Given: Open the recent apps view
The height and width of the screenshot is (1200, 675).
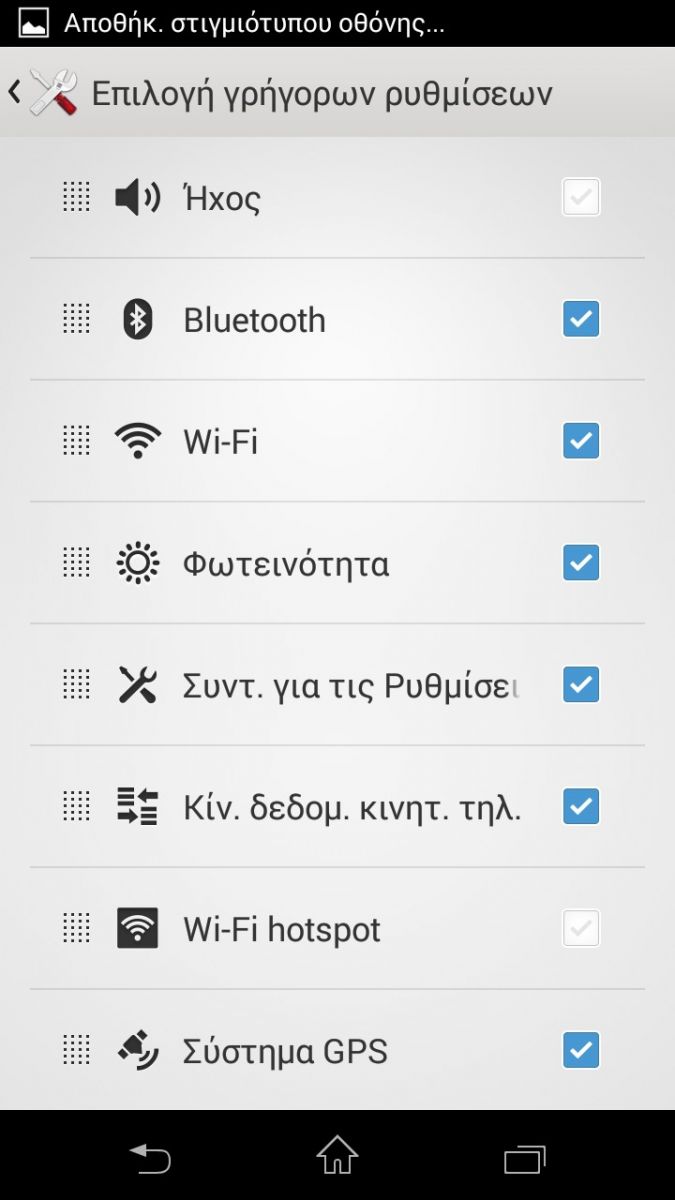Looking at the screenshot, I should (525, 1158).
